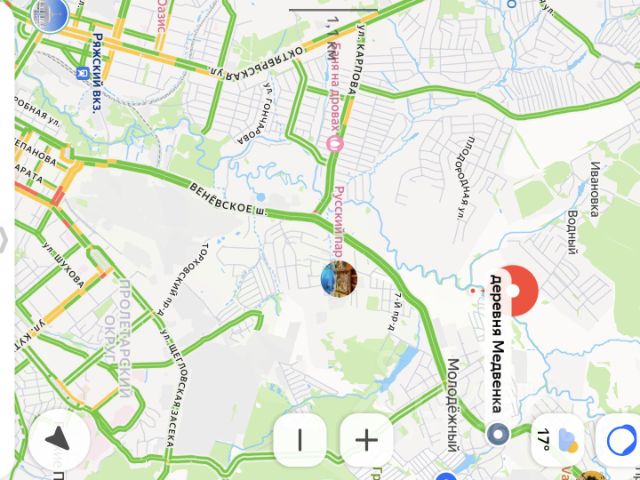
Task: Open the Ряжский вокзал station marker
Action: point(81,72)
